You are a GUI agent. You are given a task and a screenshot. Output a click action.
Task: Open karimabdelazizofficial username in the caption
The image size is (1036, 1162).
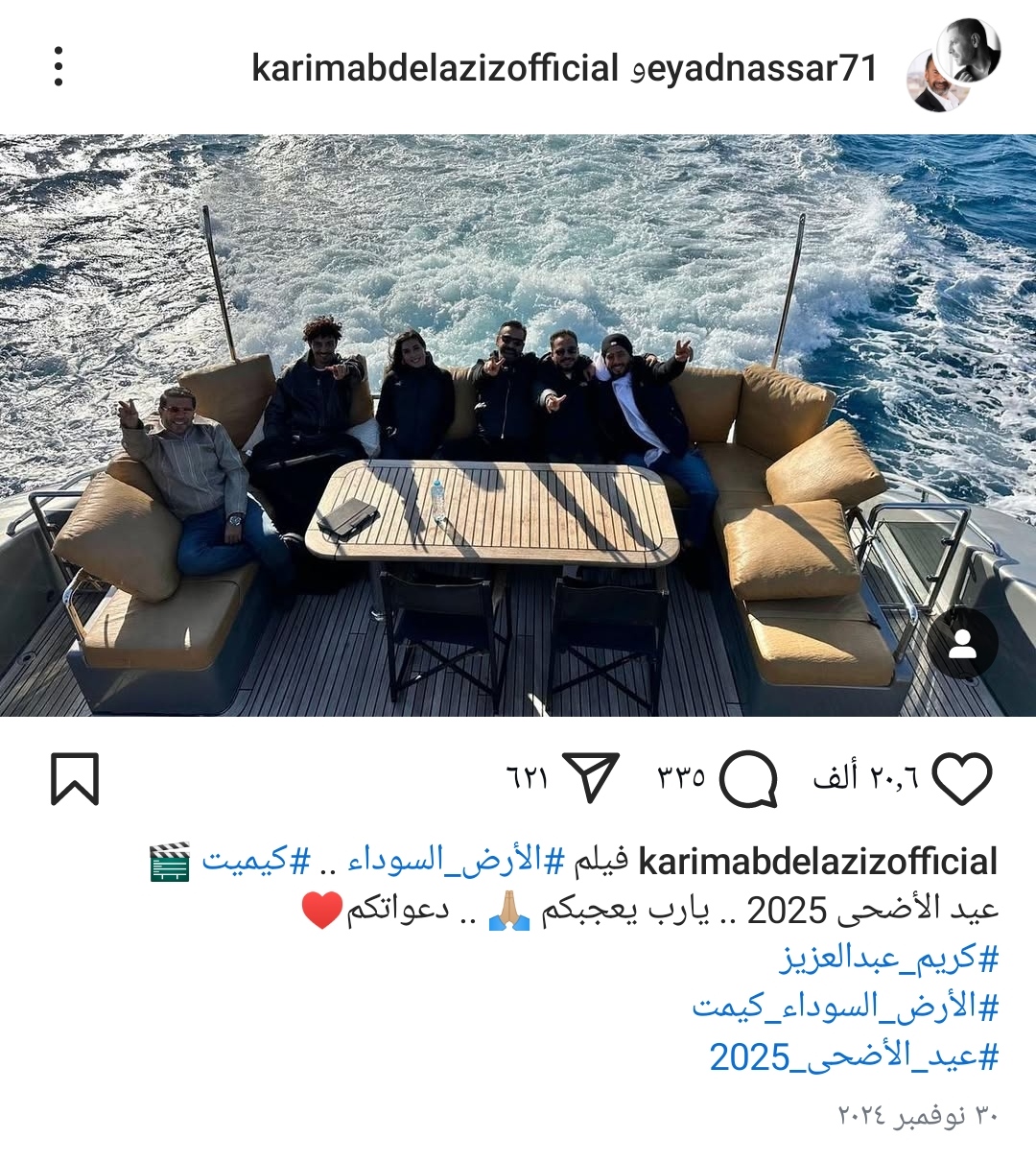[x=817, y=861]
